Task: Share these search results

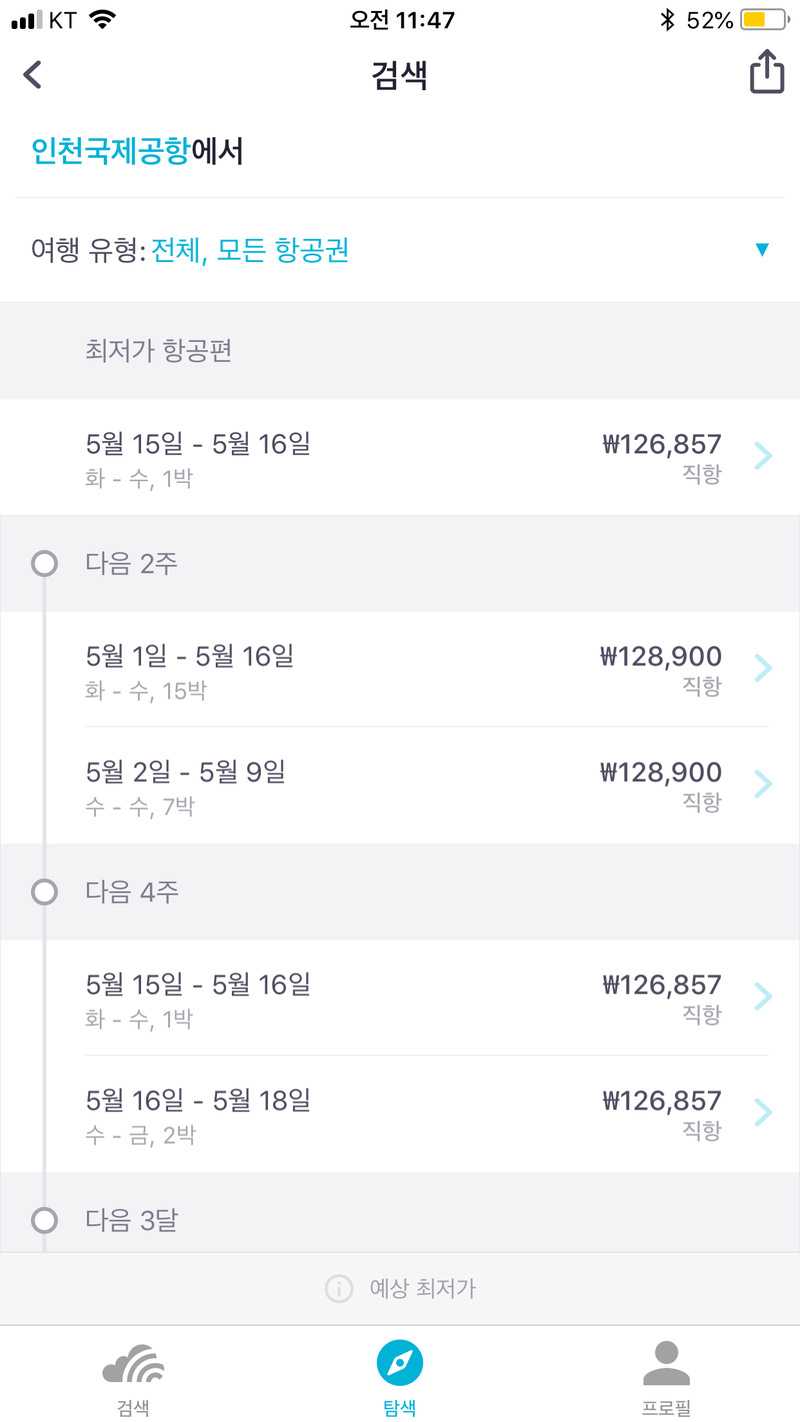Action: pyautogui.click(x=766, y=74)
